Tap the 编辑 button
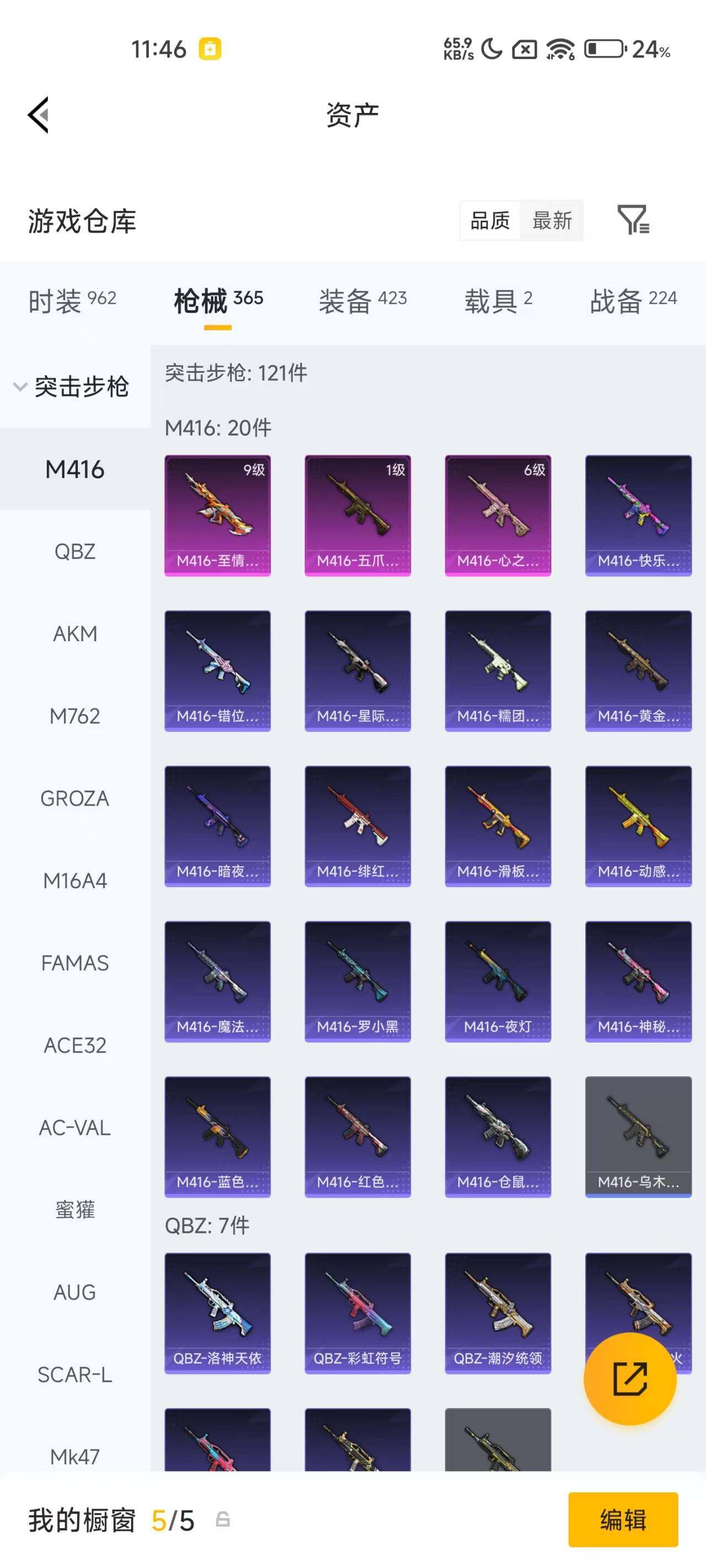706x1568 pixels. [623, 1519]
